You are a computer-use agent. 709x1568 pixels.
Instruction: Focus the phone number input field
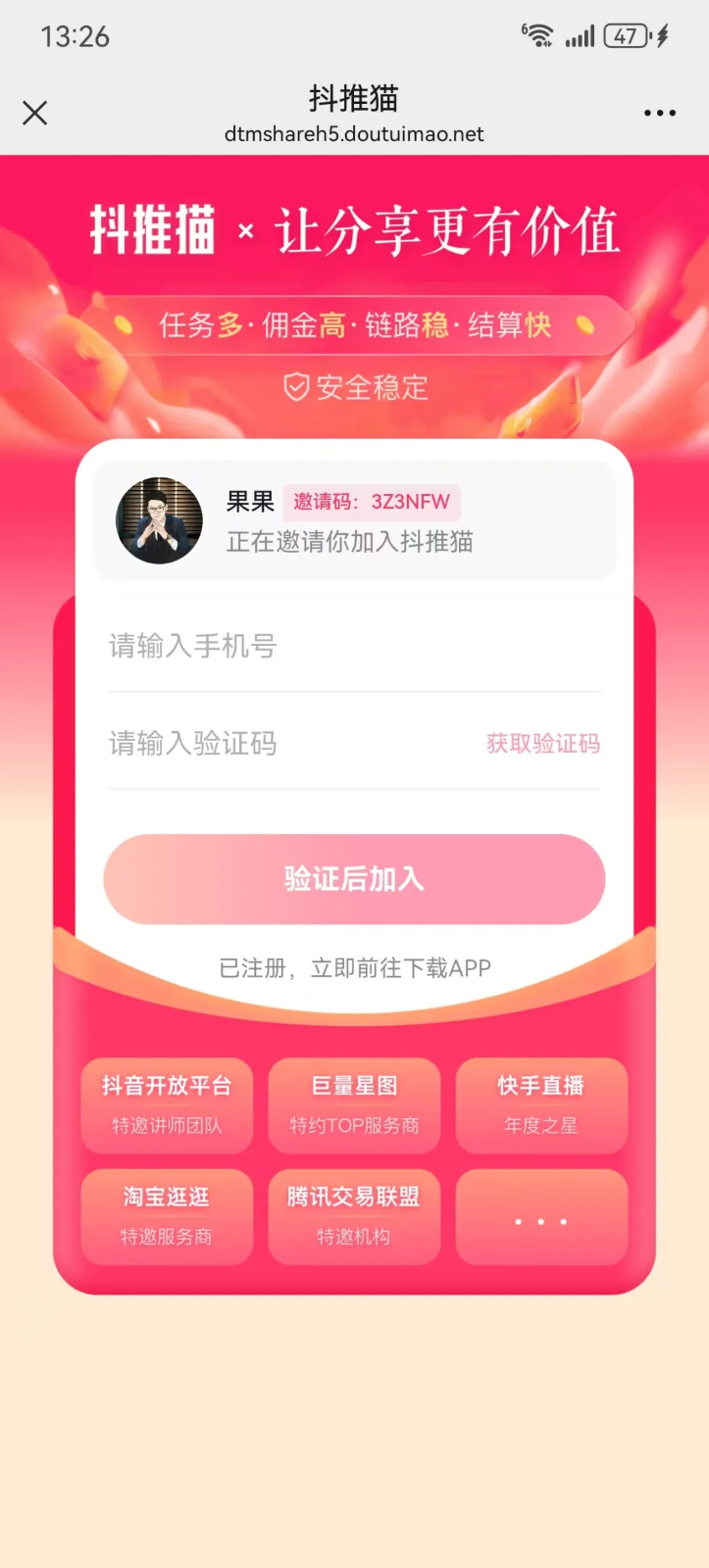pos(353,647)
